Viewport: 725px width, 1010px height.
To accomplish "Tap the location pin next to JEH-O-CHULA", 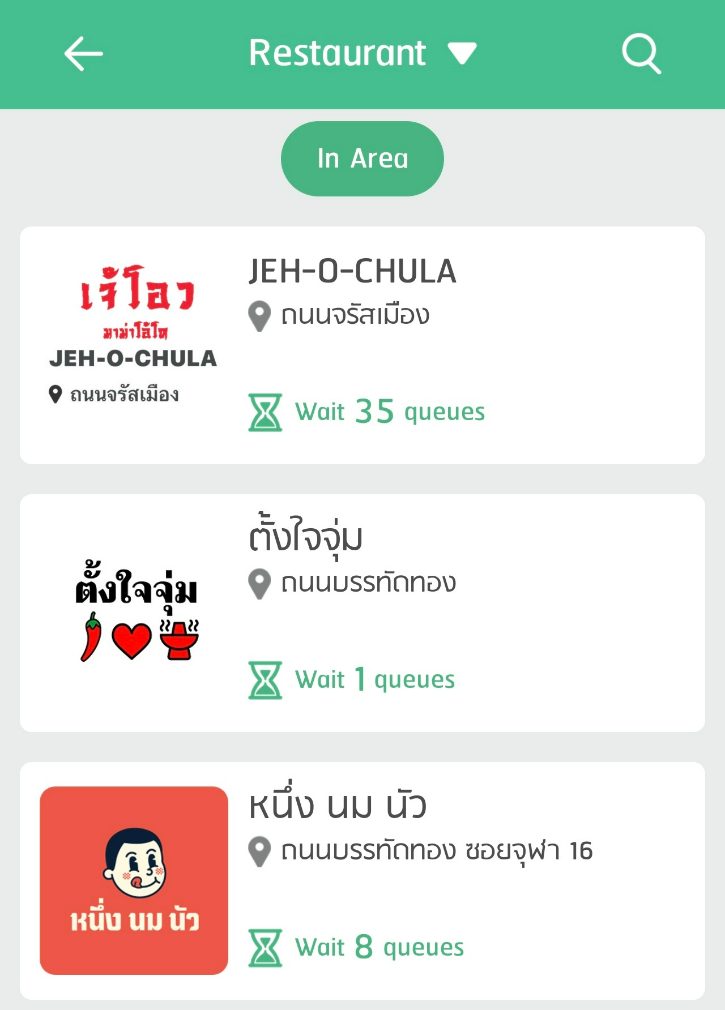I will (x=260, y=314).
